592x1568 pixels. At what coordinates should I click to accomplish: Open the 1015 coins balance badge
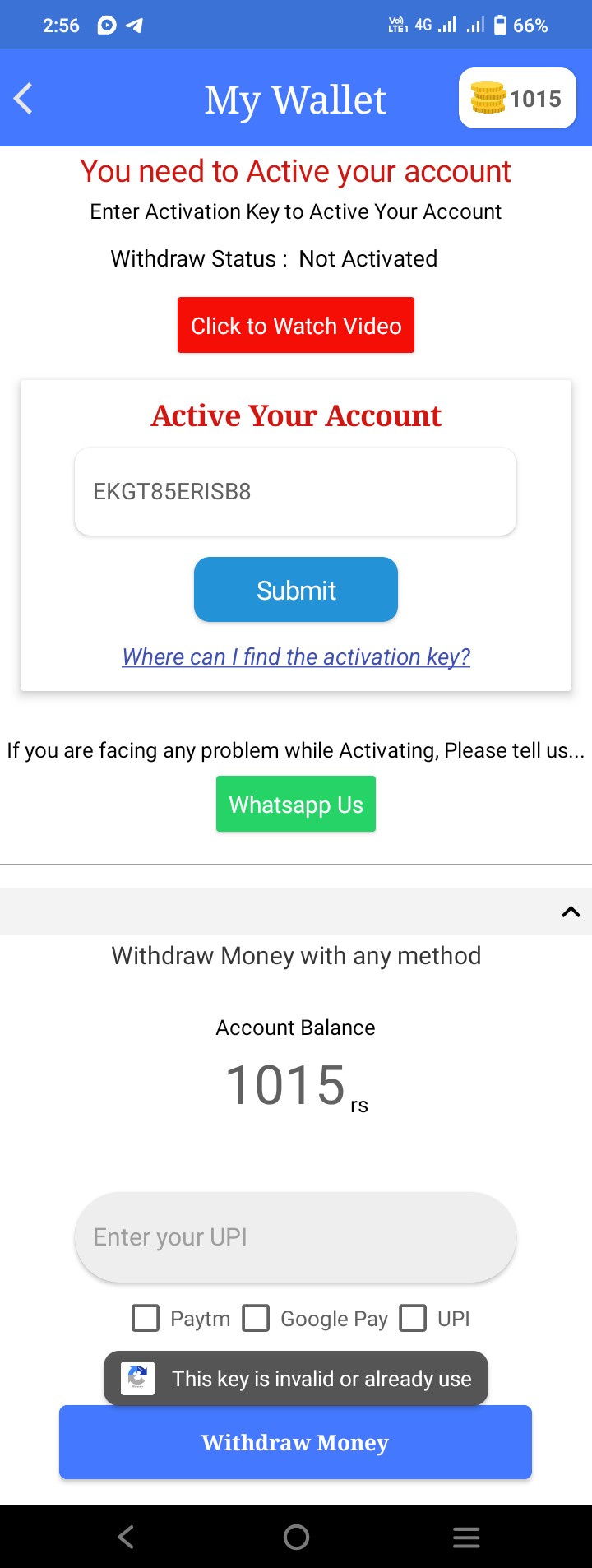517,99
